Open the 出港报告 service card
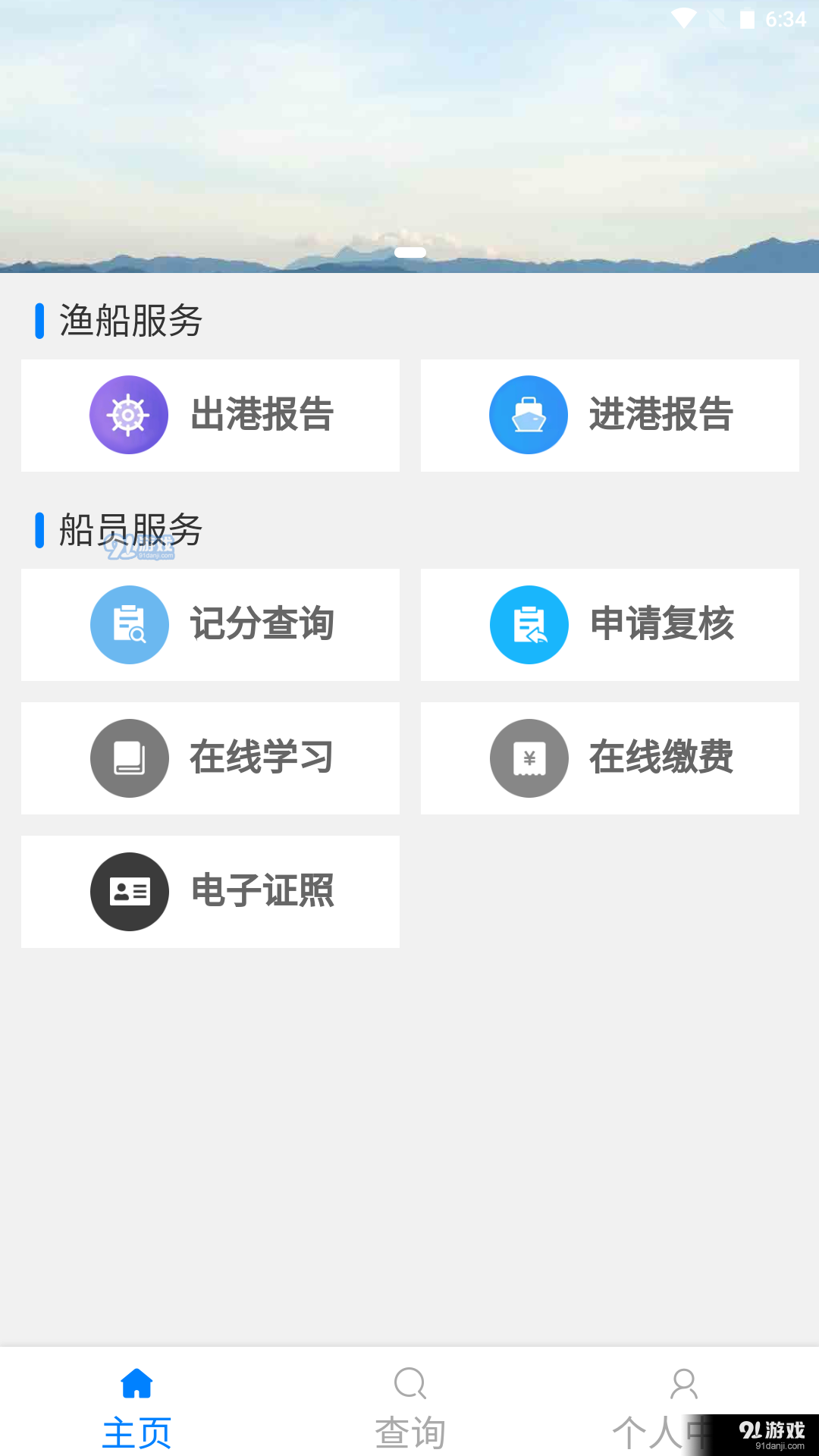 210,415
